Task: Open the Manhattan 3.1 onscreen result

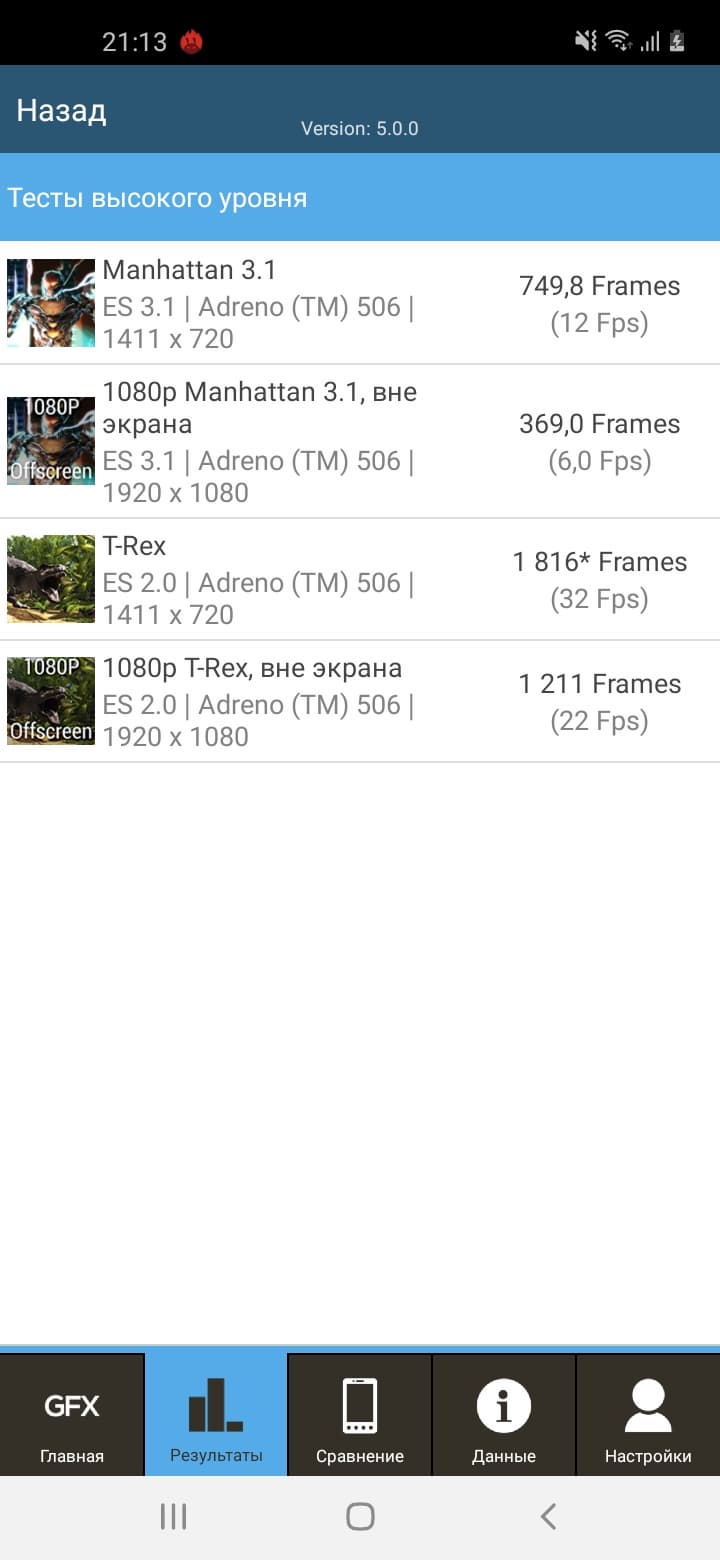Action: (x=360, y=303)
